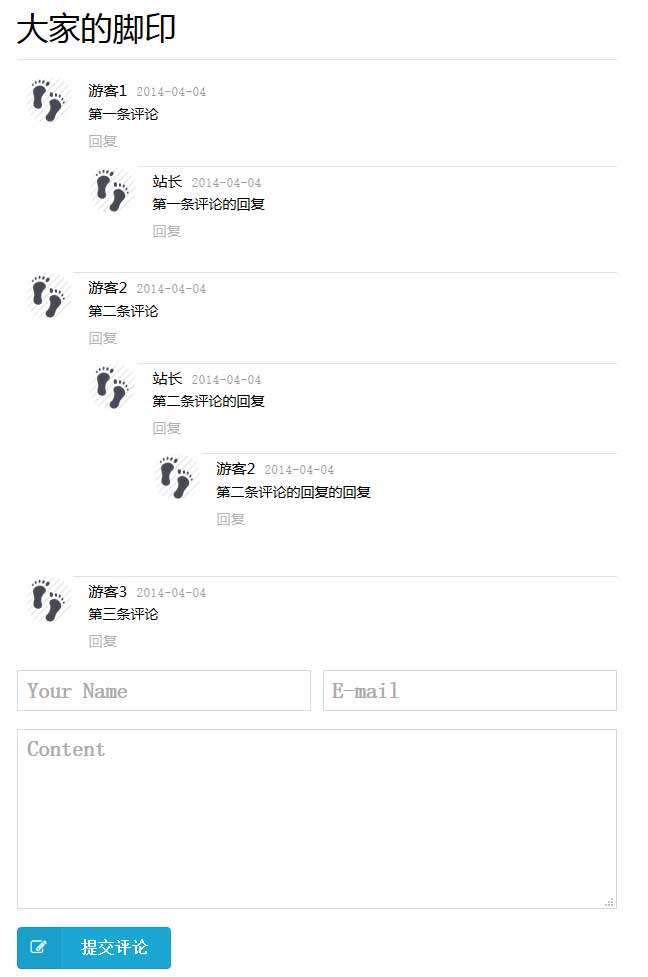Reply to 游客3's 第三条评论
This screenshot has width=648, height=977.
pos(103,641)
